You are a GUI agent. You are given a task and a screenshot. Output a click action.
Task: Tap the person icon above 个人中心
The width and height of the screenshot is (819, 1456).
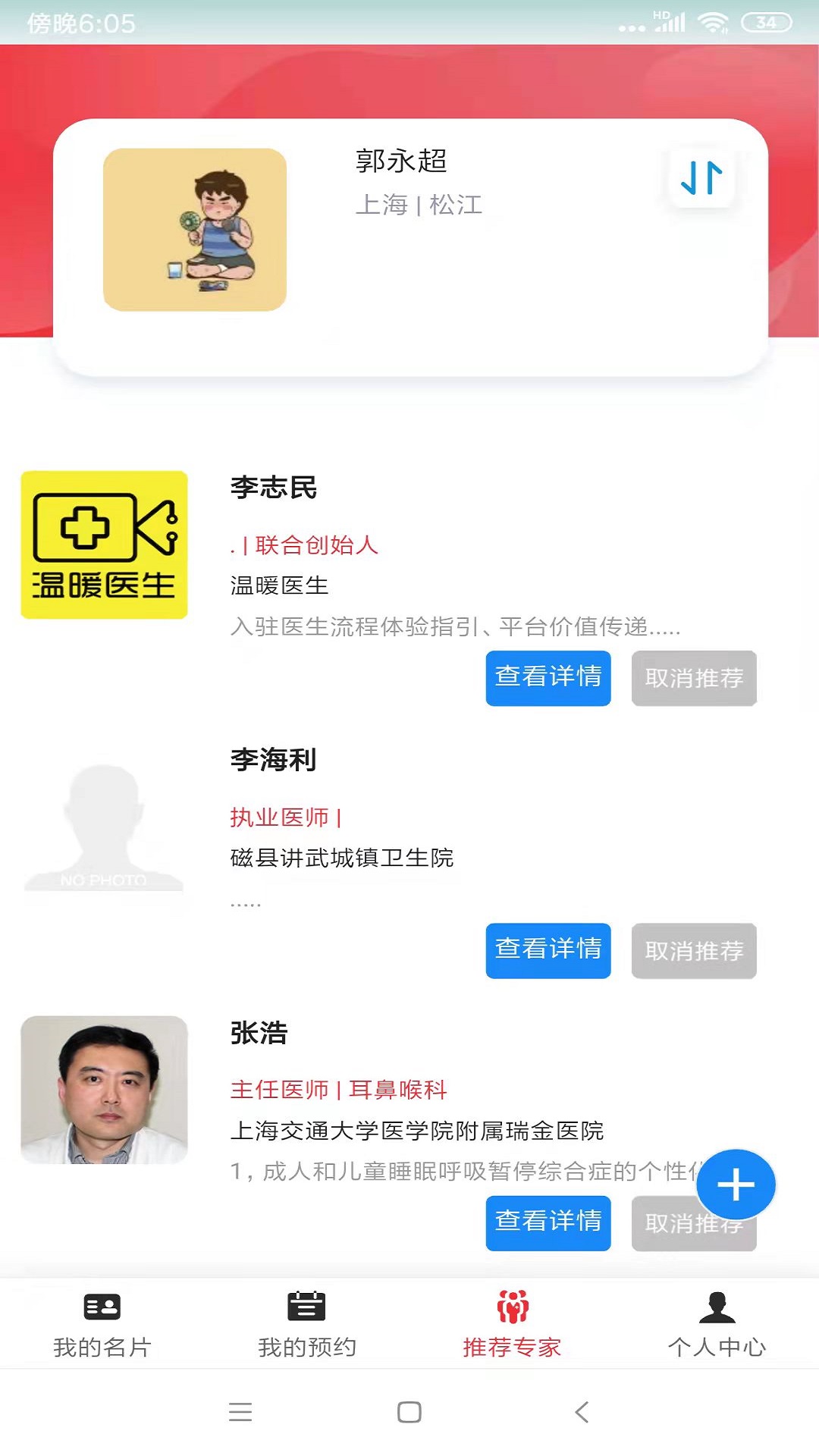pos(718,1307)
